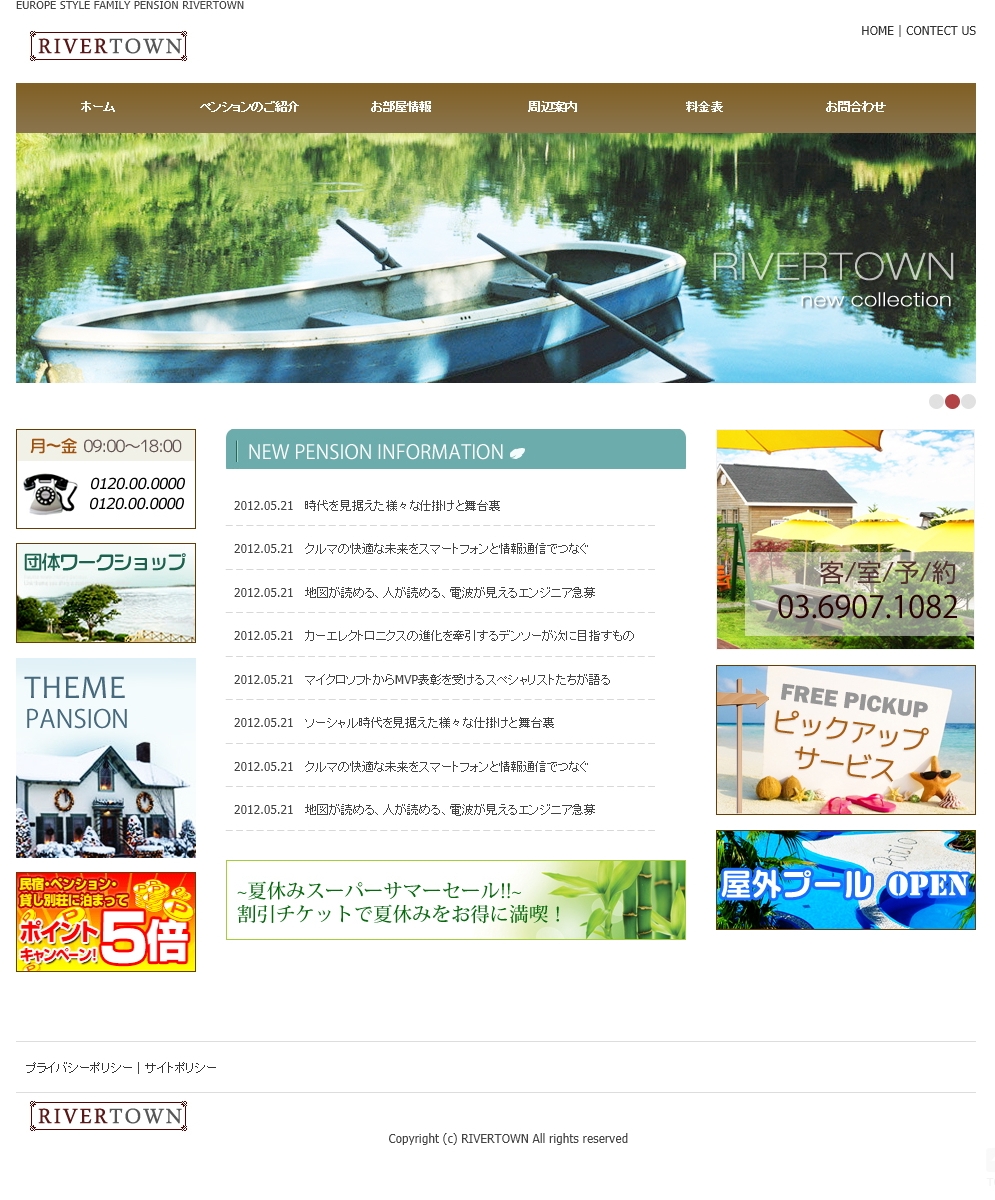Screen dimensions: 995x1200
Task: Open サイトポリシー footer link
Action: [181, 1068]
